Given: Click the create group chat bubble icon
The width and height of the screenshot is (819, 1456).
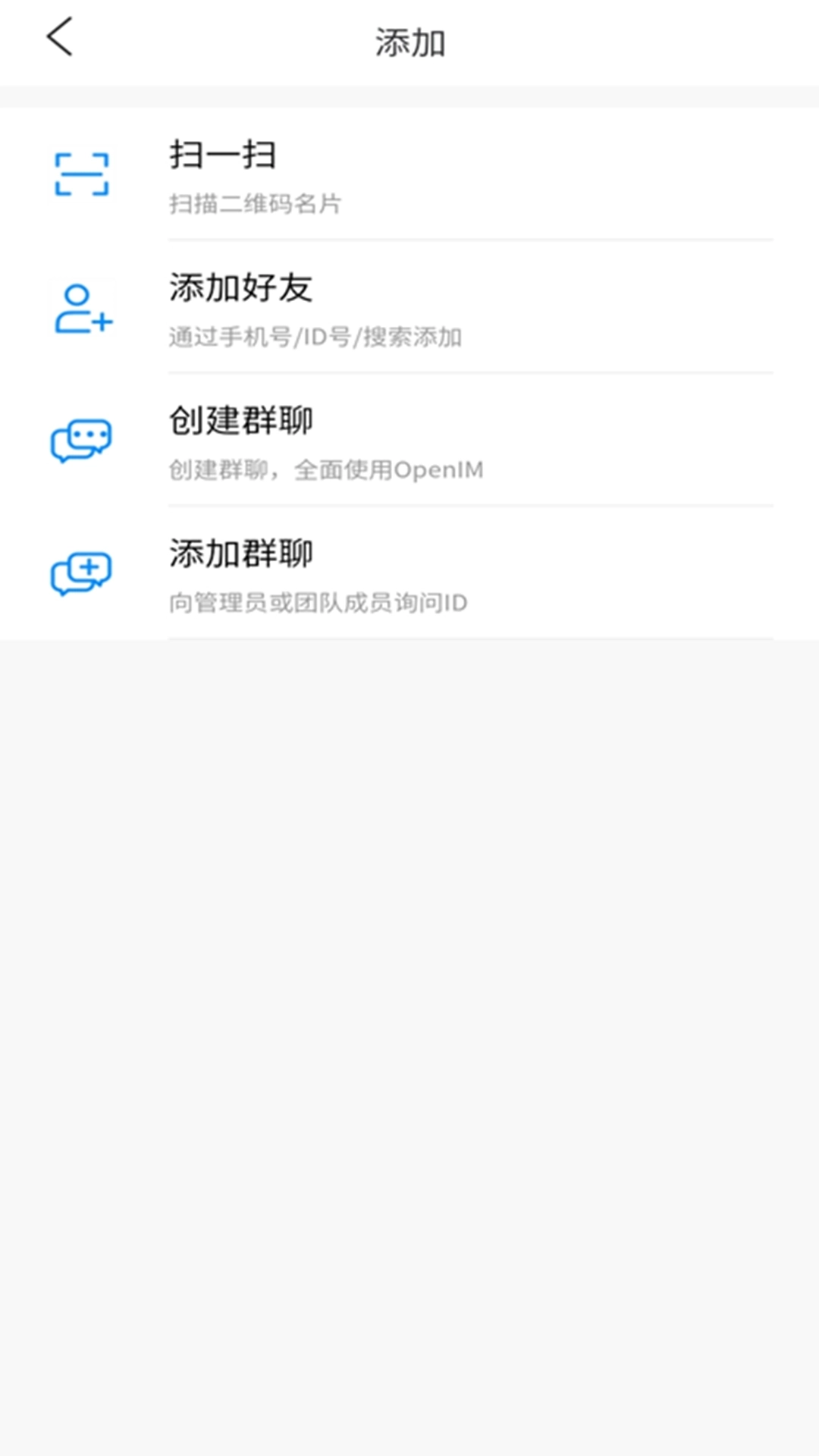Looking at the screenshot, I should (80, 442).
